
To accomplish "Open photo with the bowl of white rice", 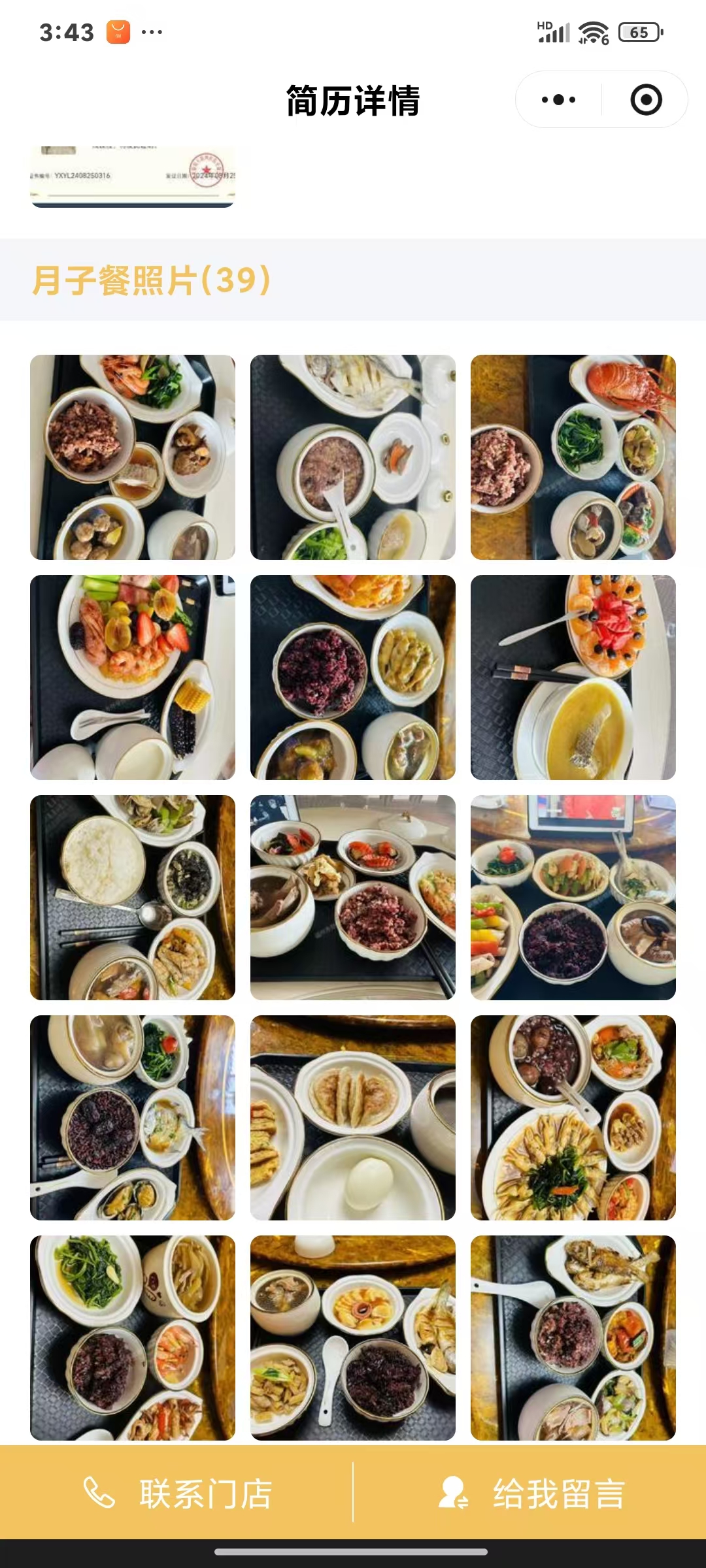I will [133, 898].
